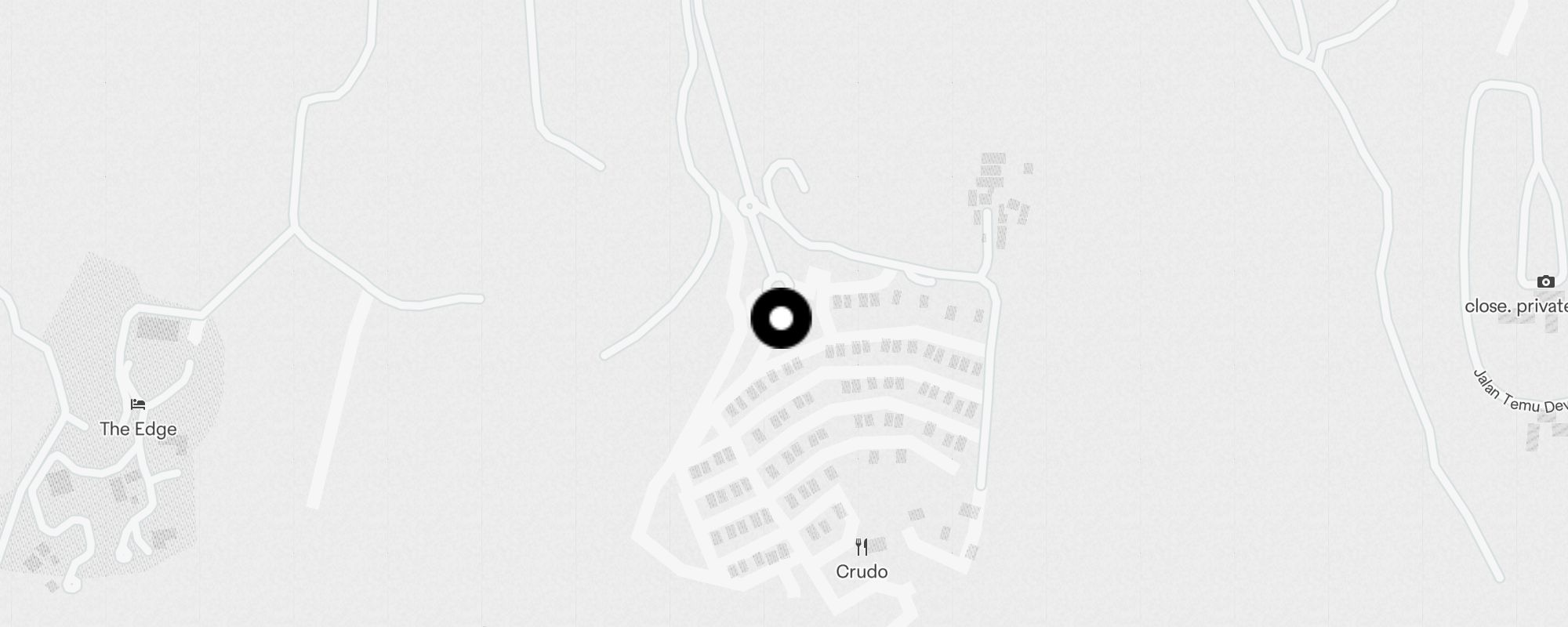Select the Crudo restaurant marker
Screen dimensions: 1568x627
click(862, 547)
